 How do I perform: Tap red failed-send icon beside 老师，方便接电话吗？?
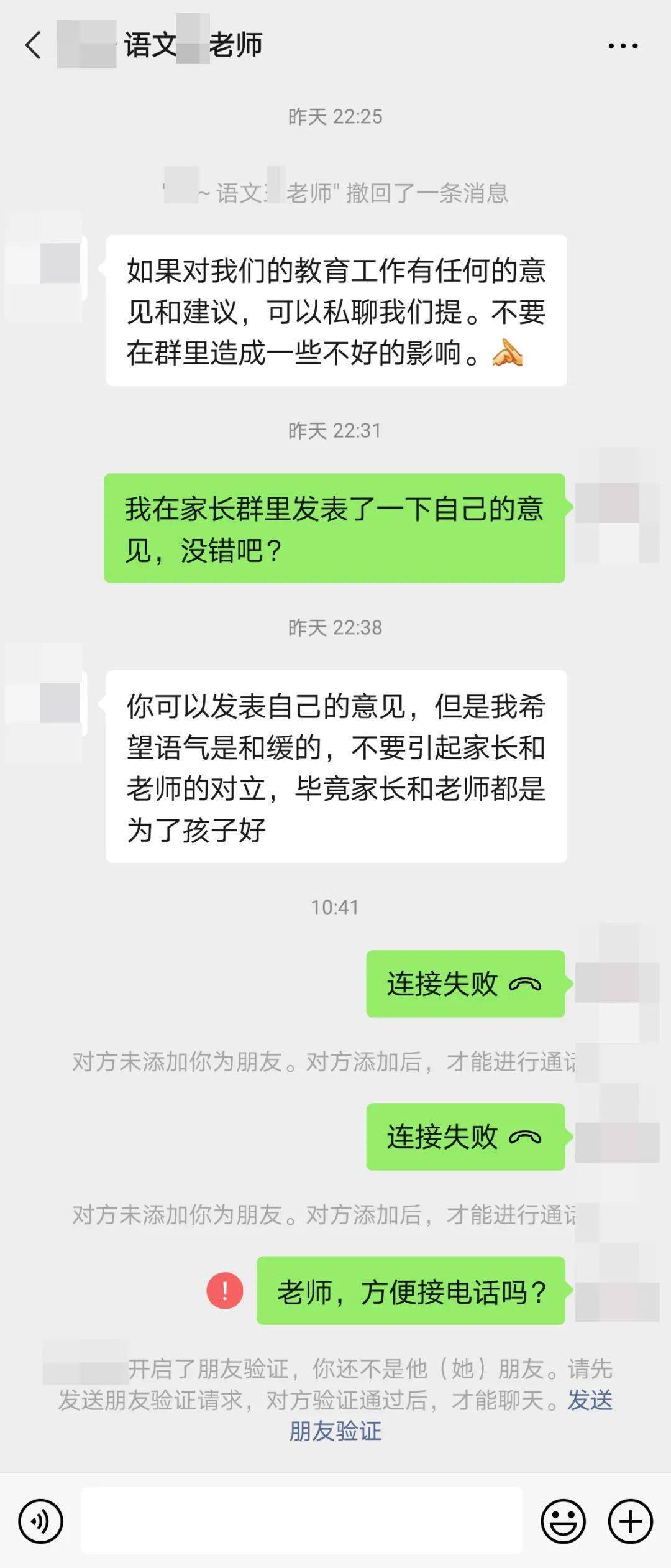225,1291
